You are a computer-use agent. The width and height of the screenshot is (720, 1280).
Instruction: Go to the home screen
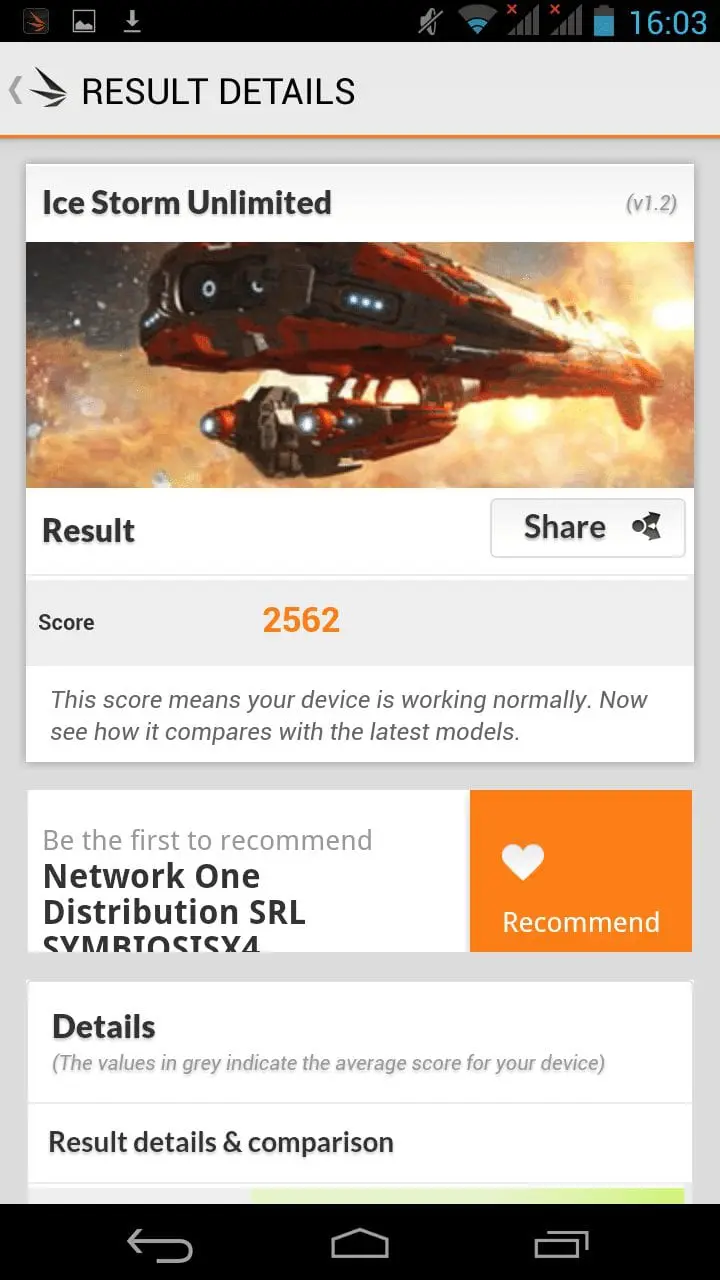(360, 1244)
